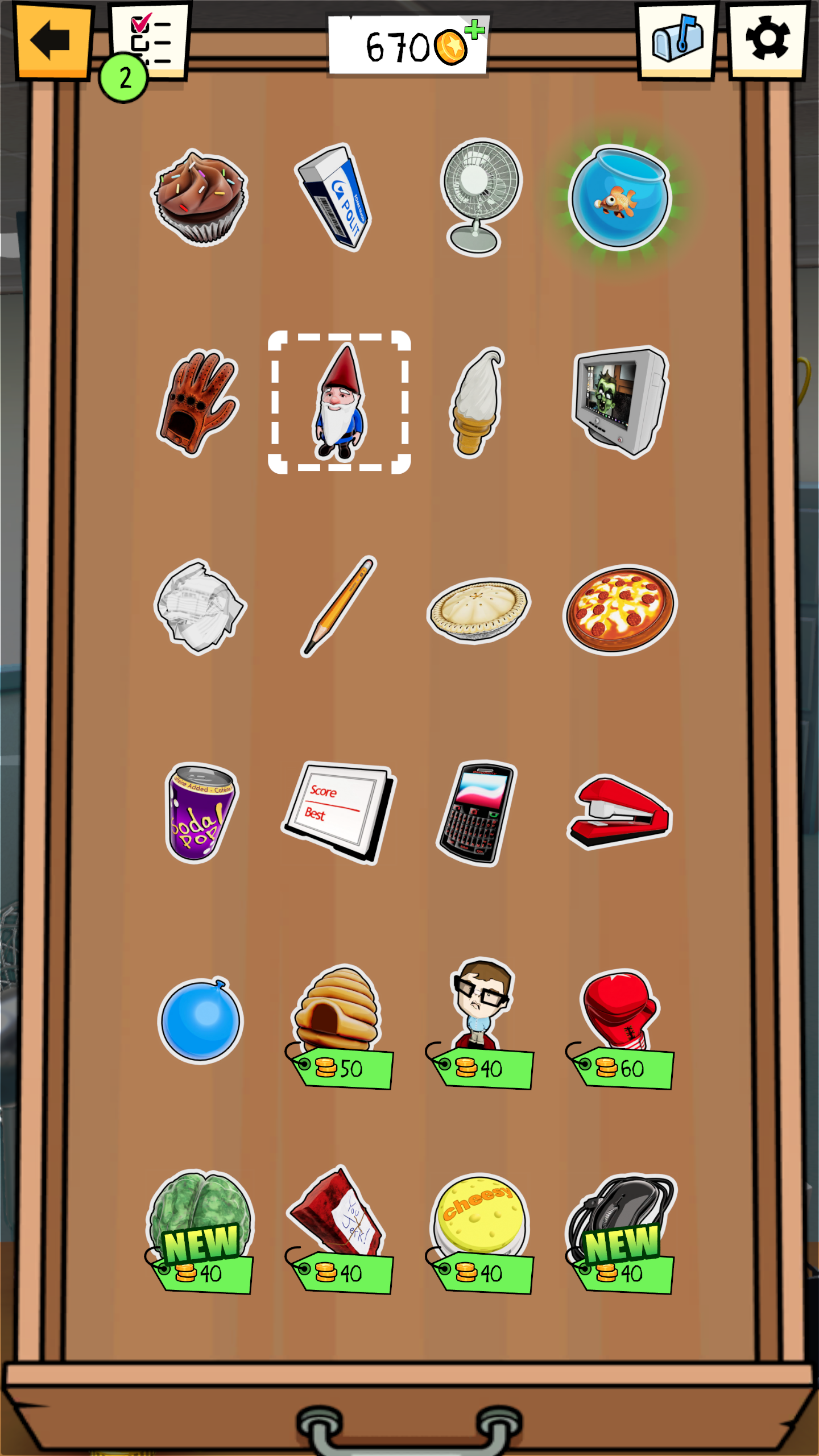The height and width of the screenshot is (1456, 819).
Task: Select the blue water balloon
Action: (200, 1021)
